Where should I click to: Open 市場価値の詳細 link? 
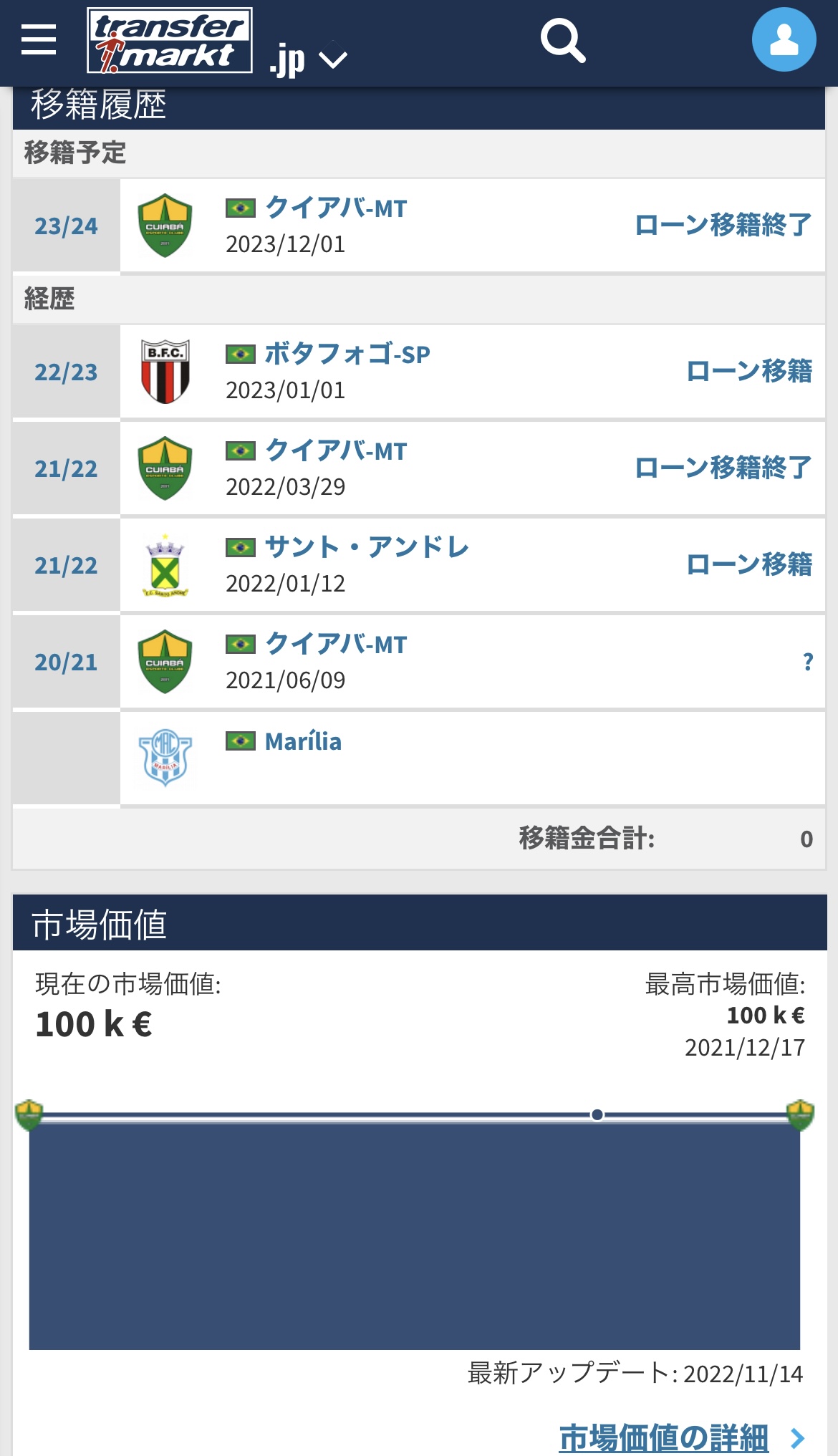[x=663, y=1437]
